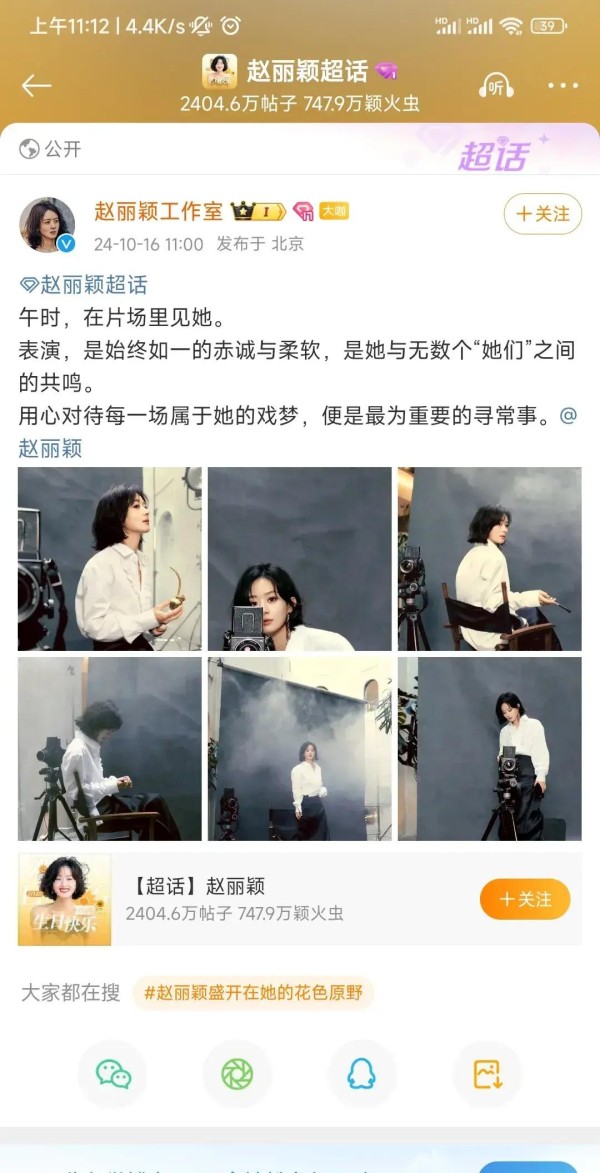The image size is (600, 1173).
Task: View the second photo behind the camera
Action: click(299, 559)
